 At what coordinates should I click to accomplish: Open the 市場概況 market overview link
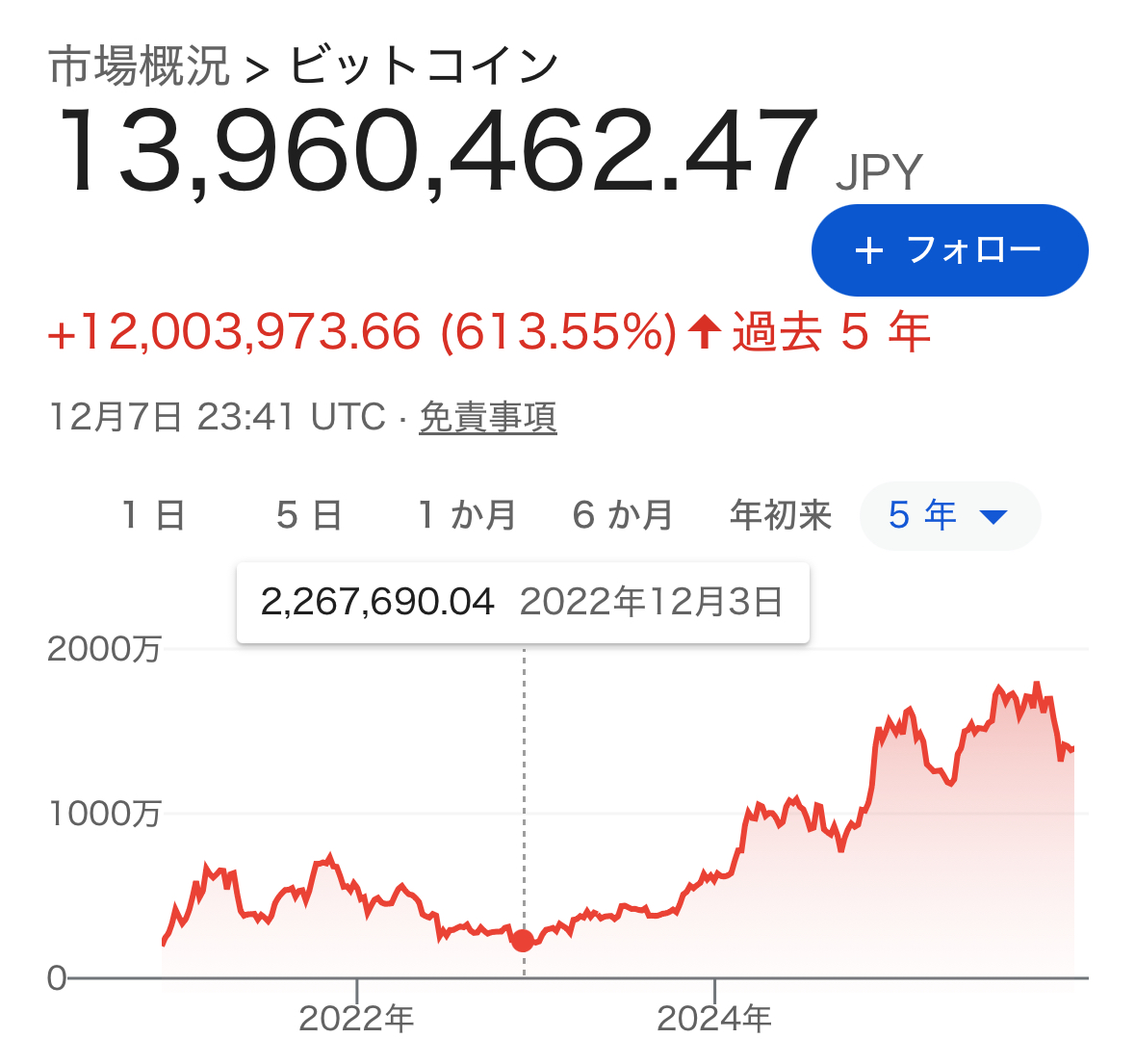point(139,66)
